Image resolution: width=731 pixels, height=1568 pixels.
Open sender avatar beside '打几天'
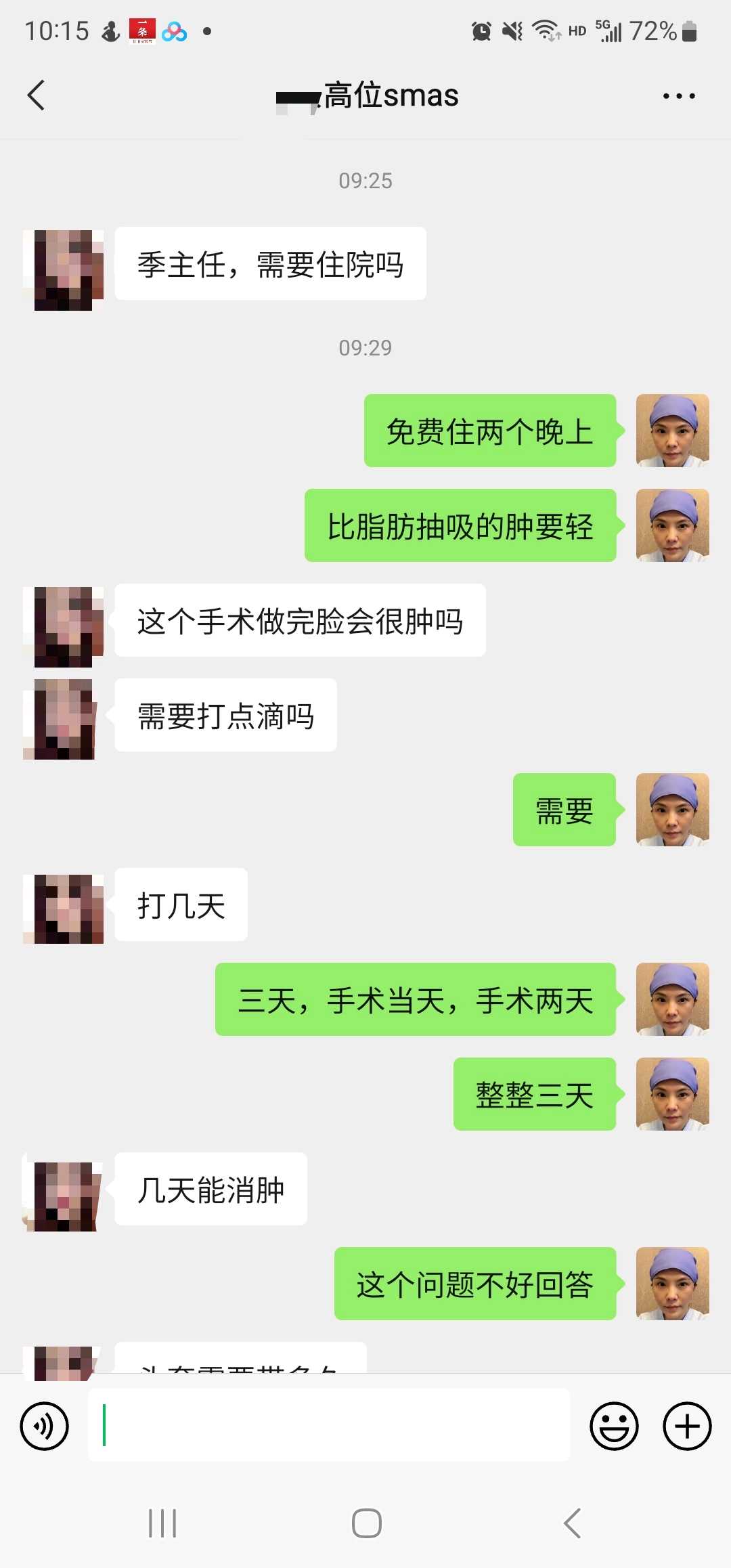tap(64, 909)
